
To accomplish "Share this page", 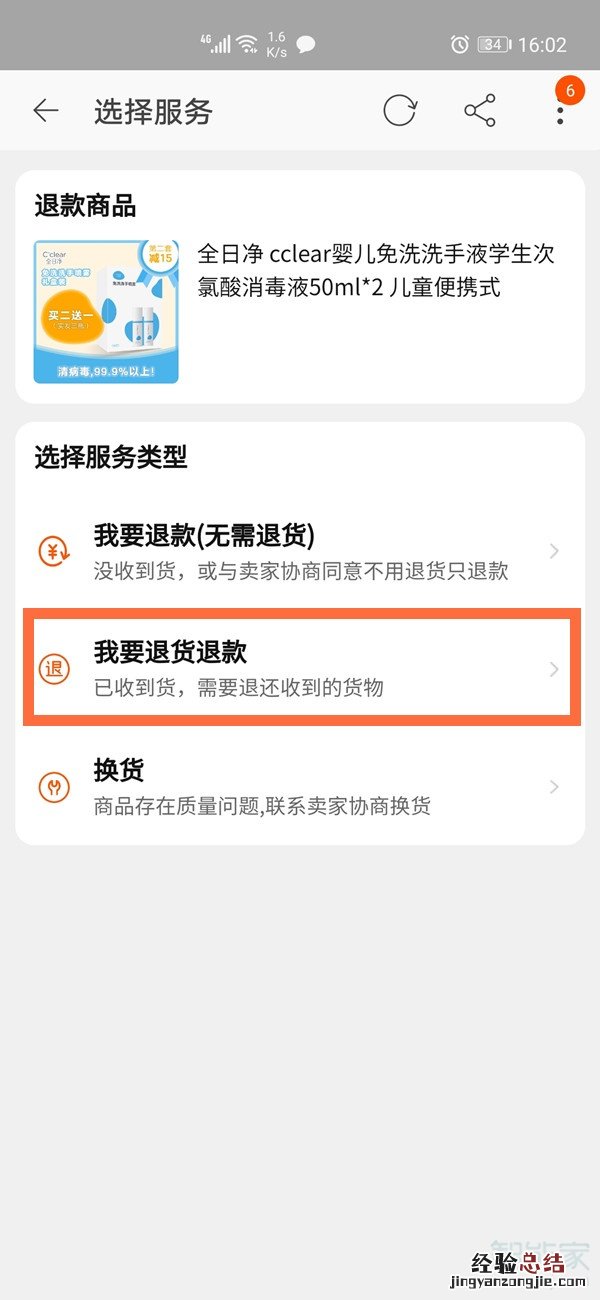I will (x=480, y=111).
